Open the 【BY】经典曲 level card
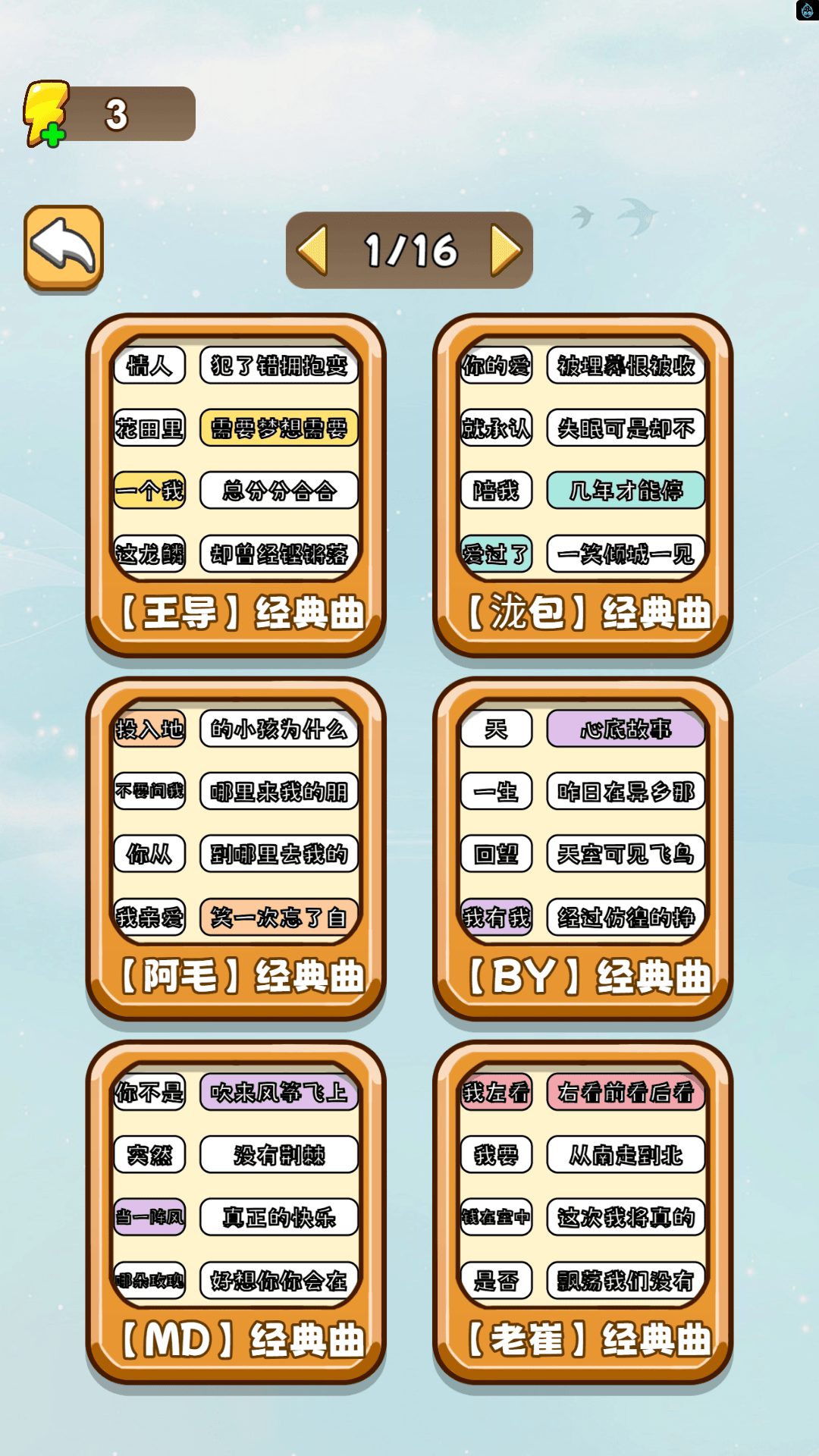 582,849
